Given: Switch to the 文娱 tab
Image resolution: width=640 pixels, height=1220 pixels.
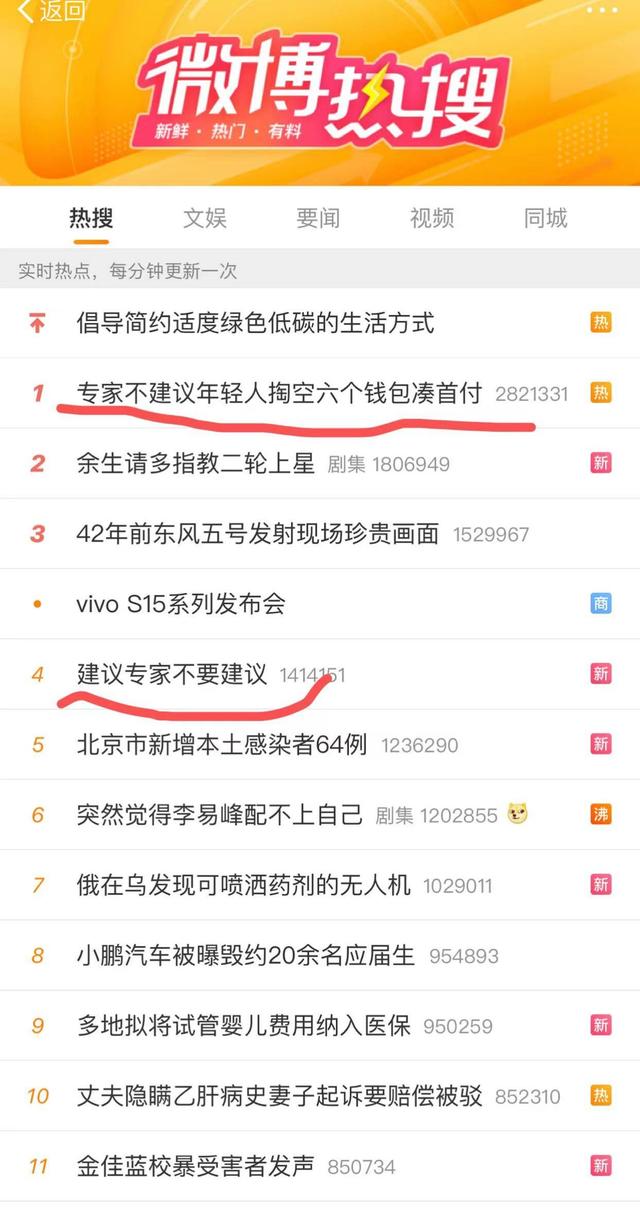Looking at the screenshot, I should [205, 218].
